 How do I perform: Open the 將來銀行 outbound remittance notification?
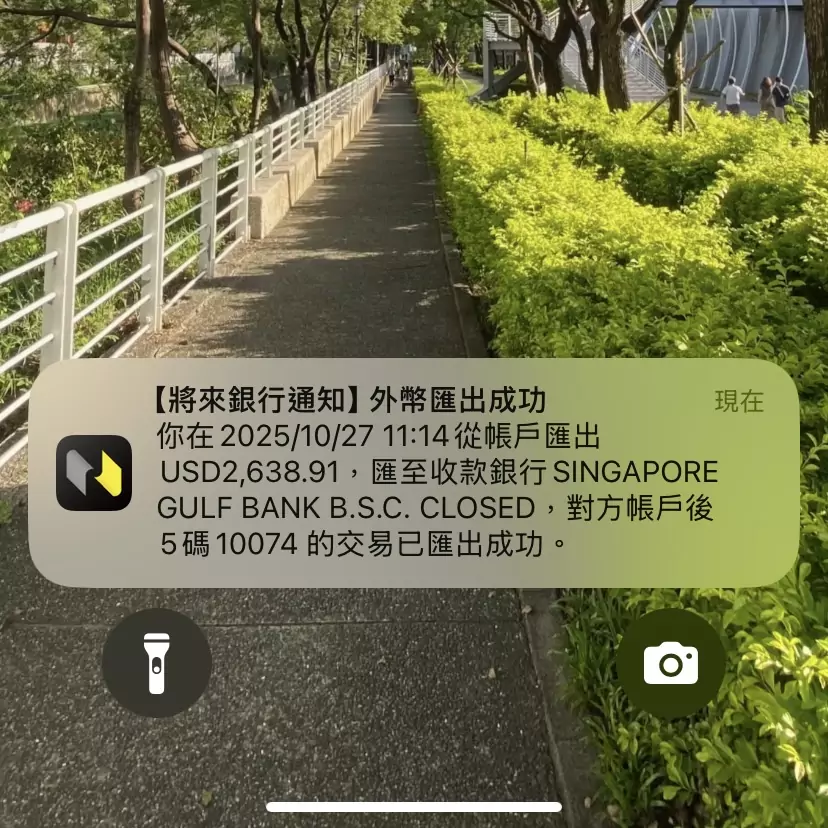414,472
